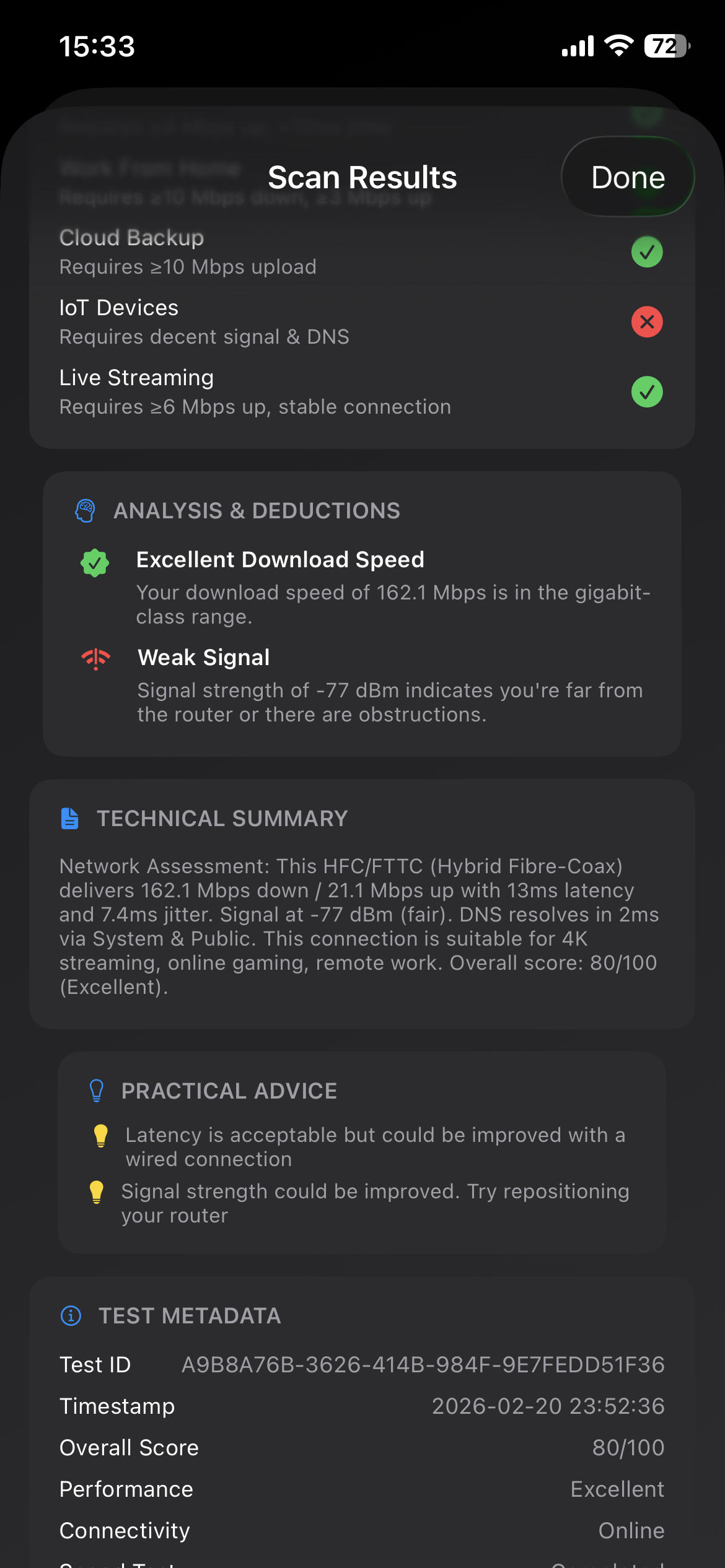This screenshot has width=725, height=1568.
Task: Tap the Done button
Action: (x=627, y=177)
